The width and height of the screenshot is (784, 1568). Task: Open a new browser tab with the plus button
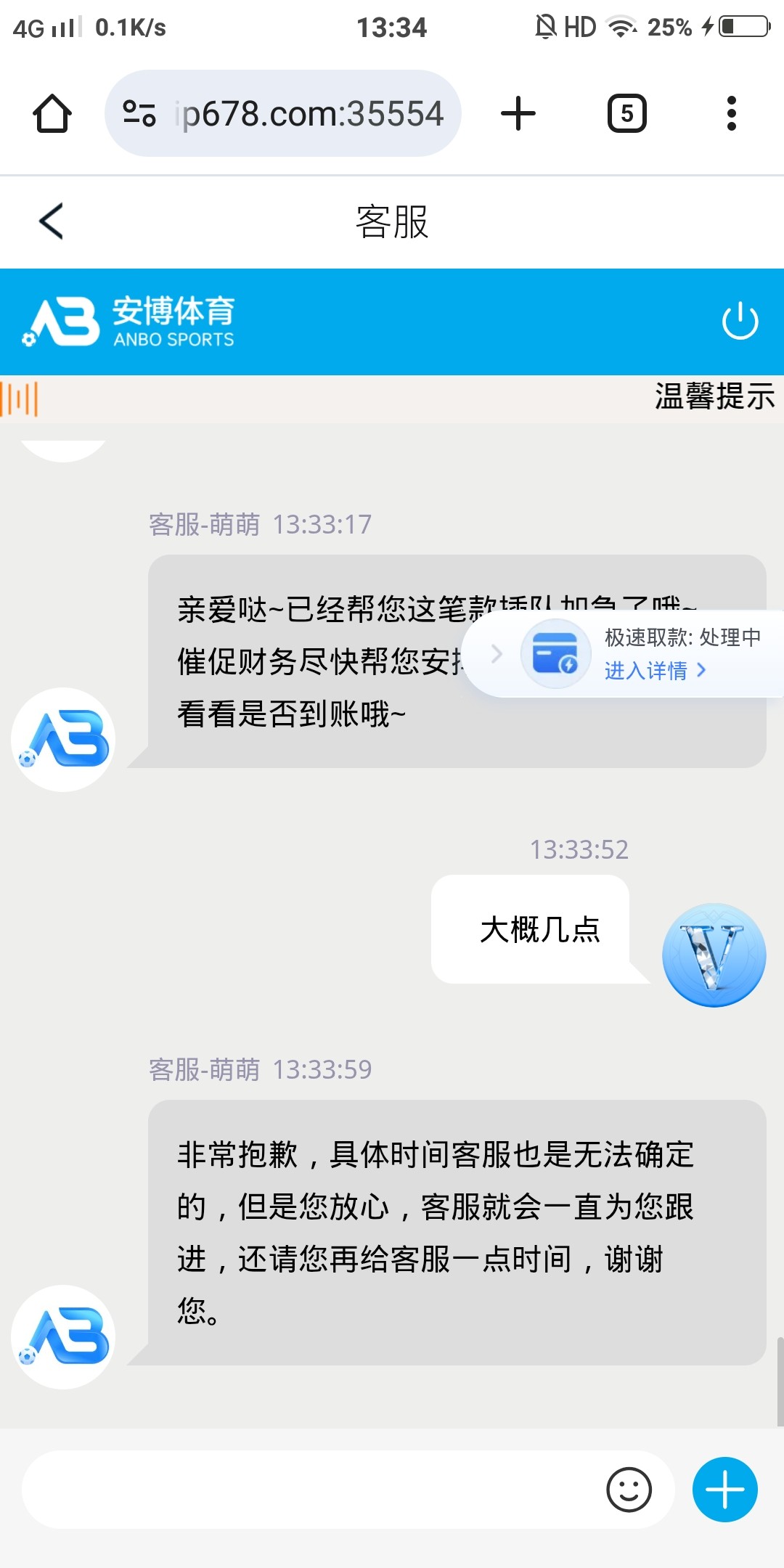517,113
